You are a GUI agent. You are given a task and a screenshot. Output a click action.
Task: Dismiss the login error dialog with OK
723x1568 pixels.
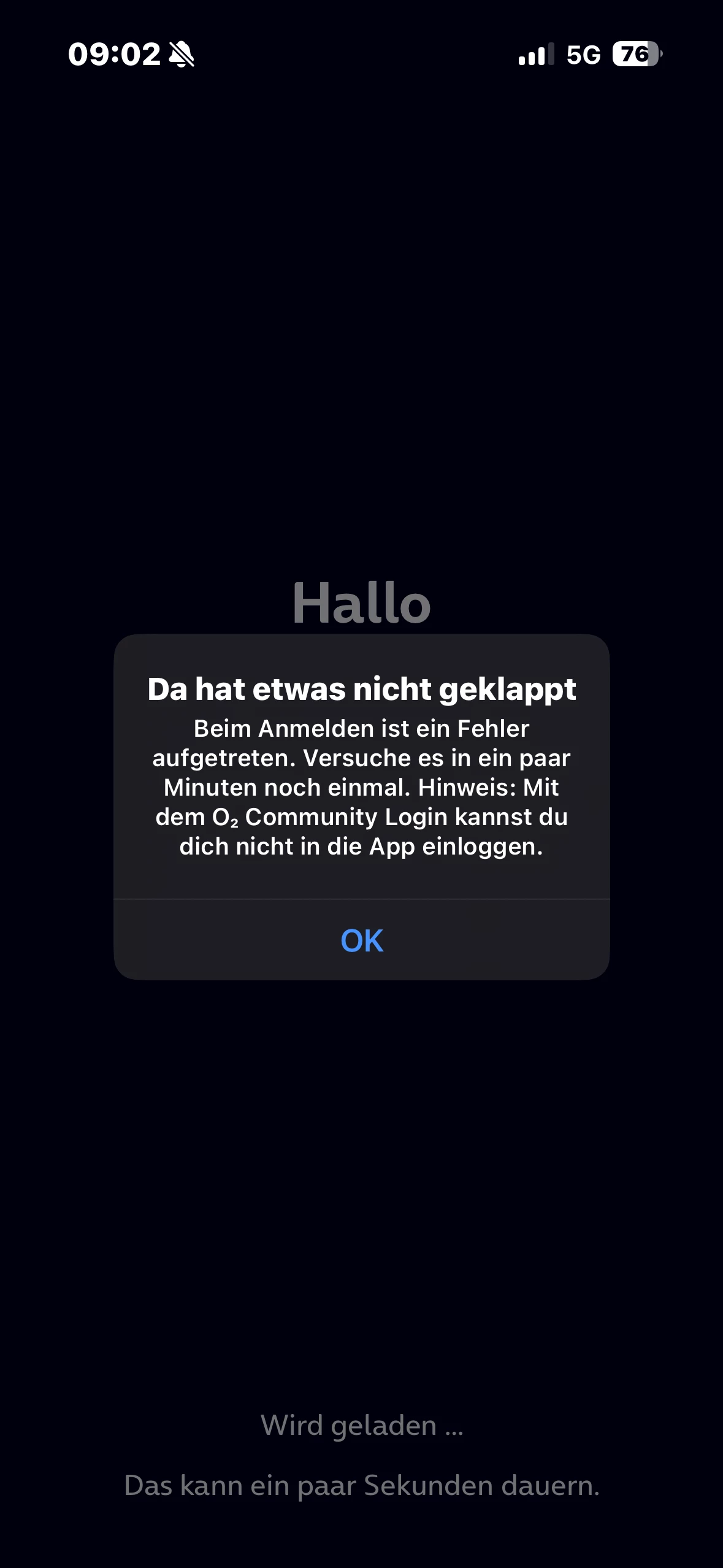coord(362,940)
